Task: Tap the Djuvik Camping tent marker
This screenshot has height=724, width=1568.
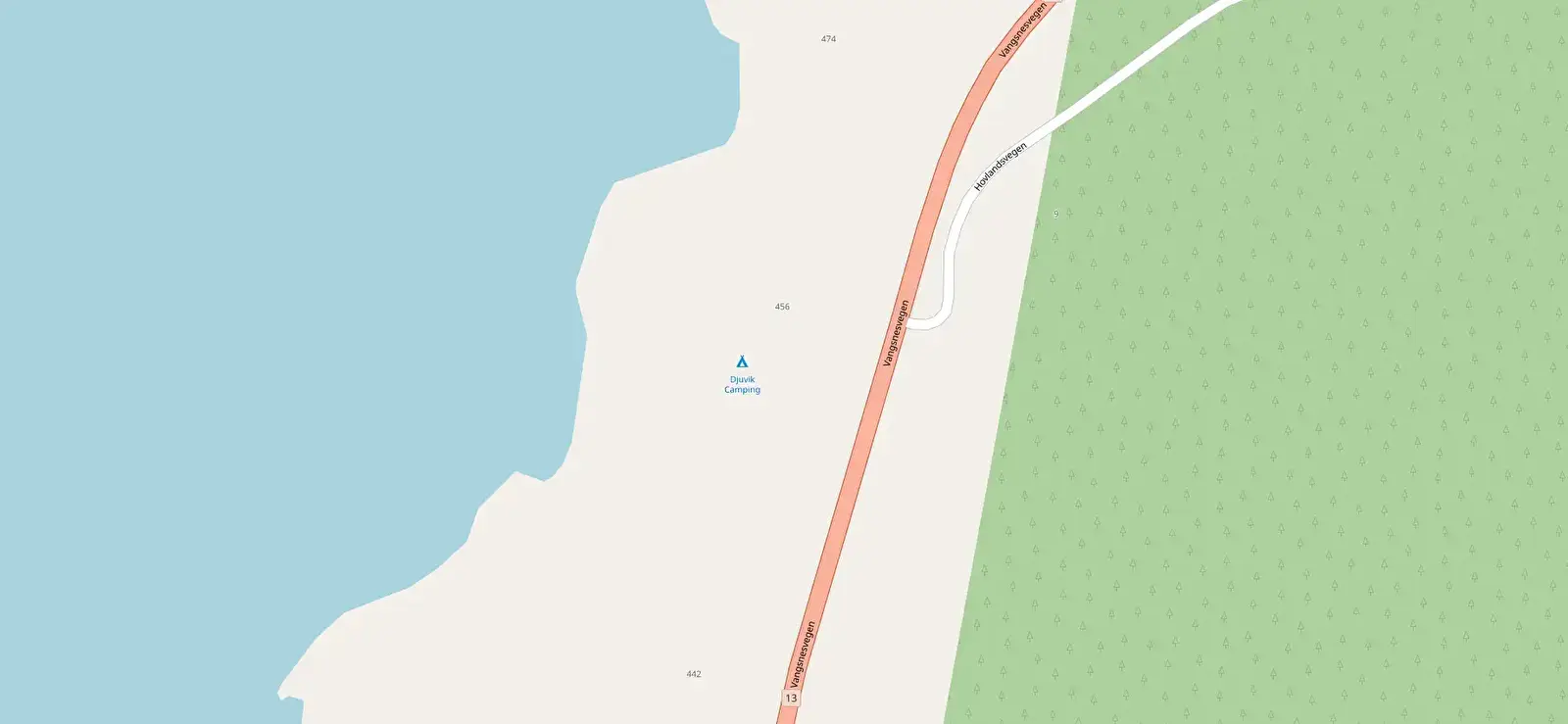Action: coord(742,362)
